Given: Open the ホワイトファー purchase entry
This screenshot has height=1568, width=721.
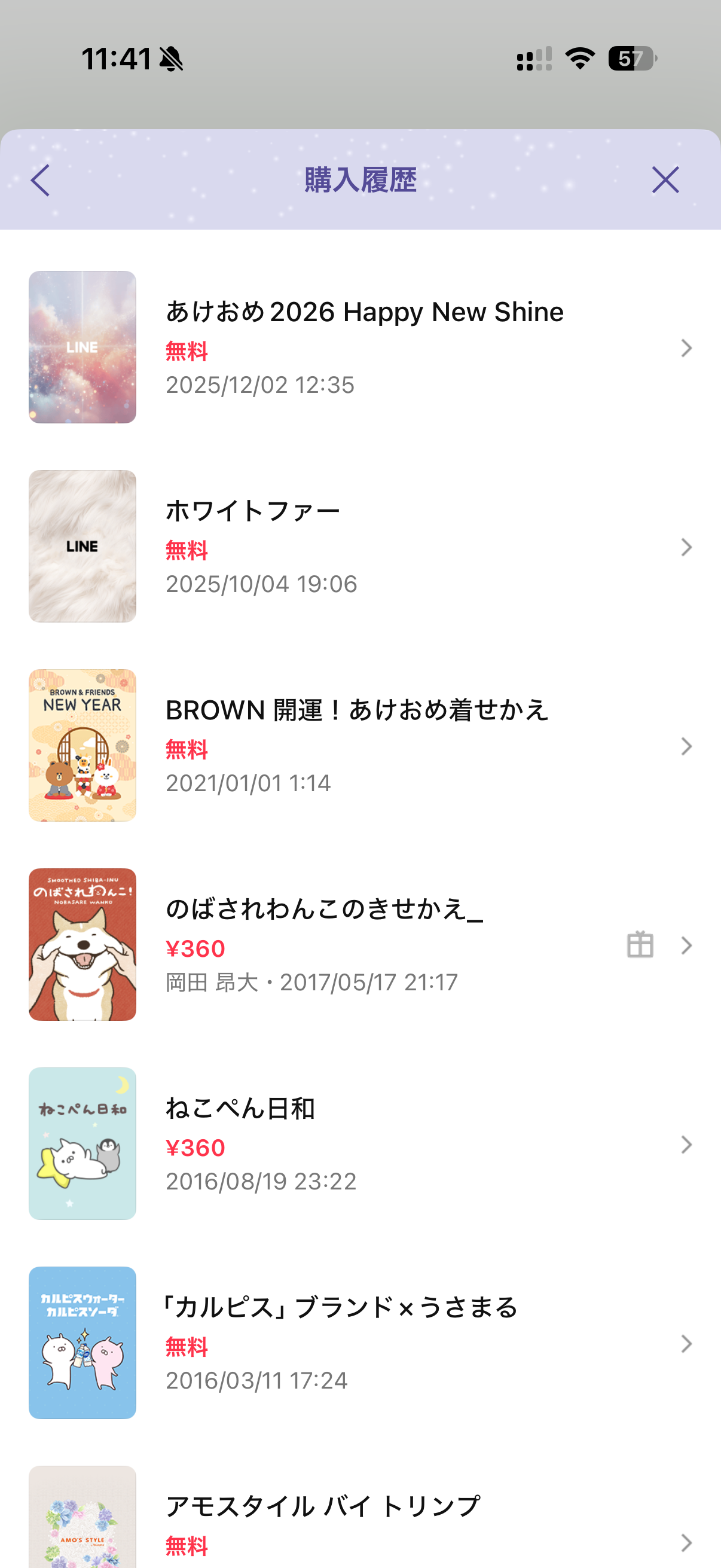Looking at the screenshot, I should pyautogui.click(x=364, y=546).
